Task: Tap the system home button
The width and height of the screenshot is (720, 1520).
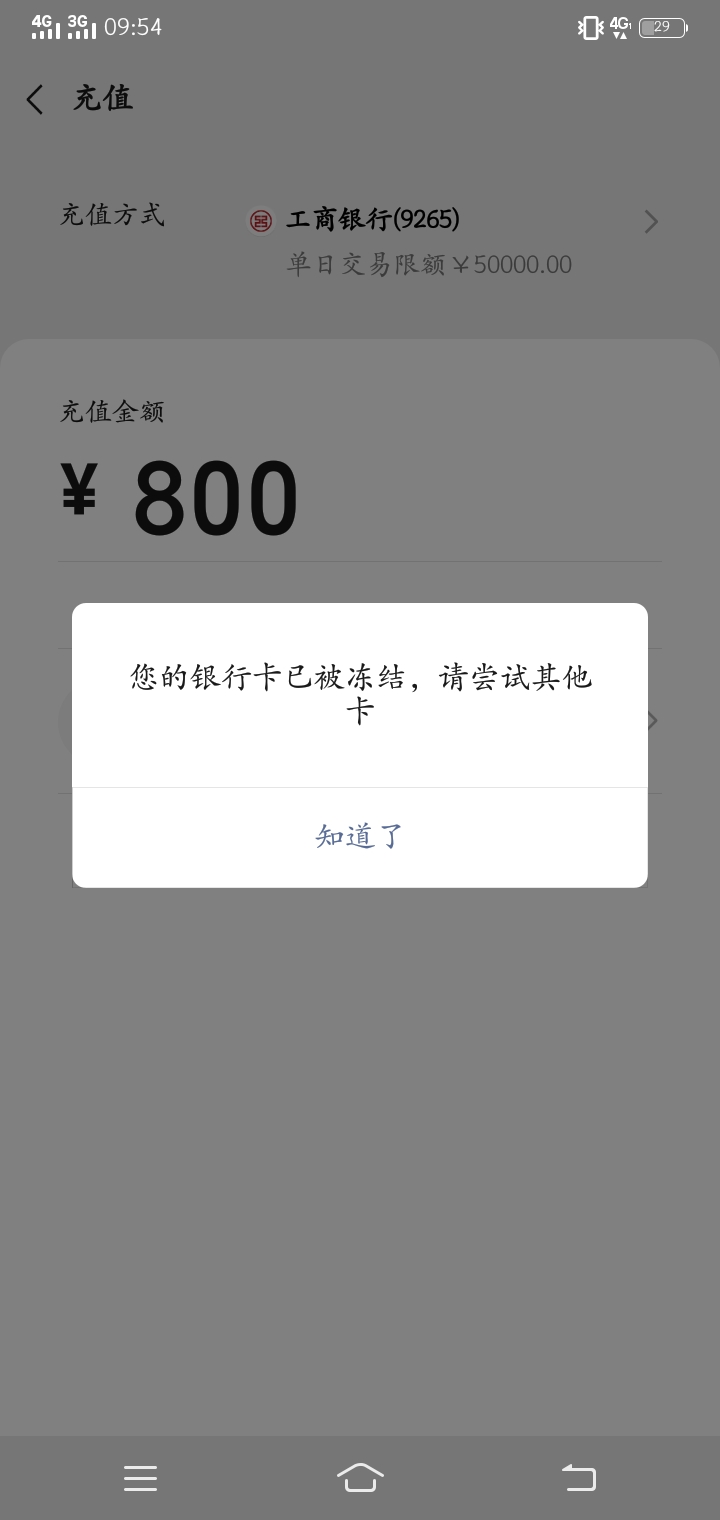Action: (x=360, y=1477)
